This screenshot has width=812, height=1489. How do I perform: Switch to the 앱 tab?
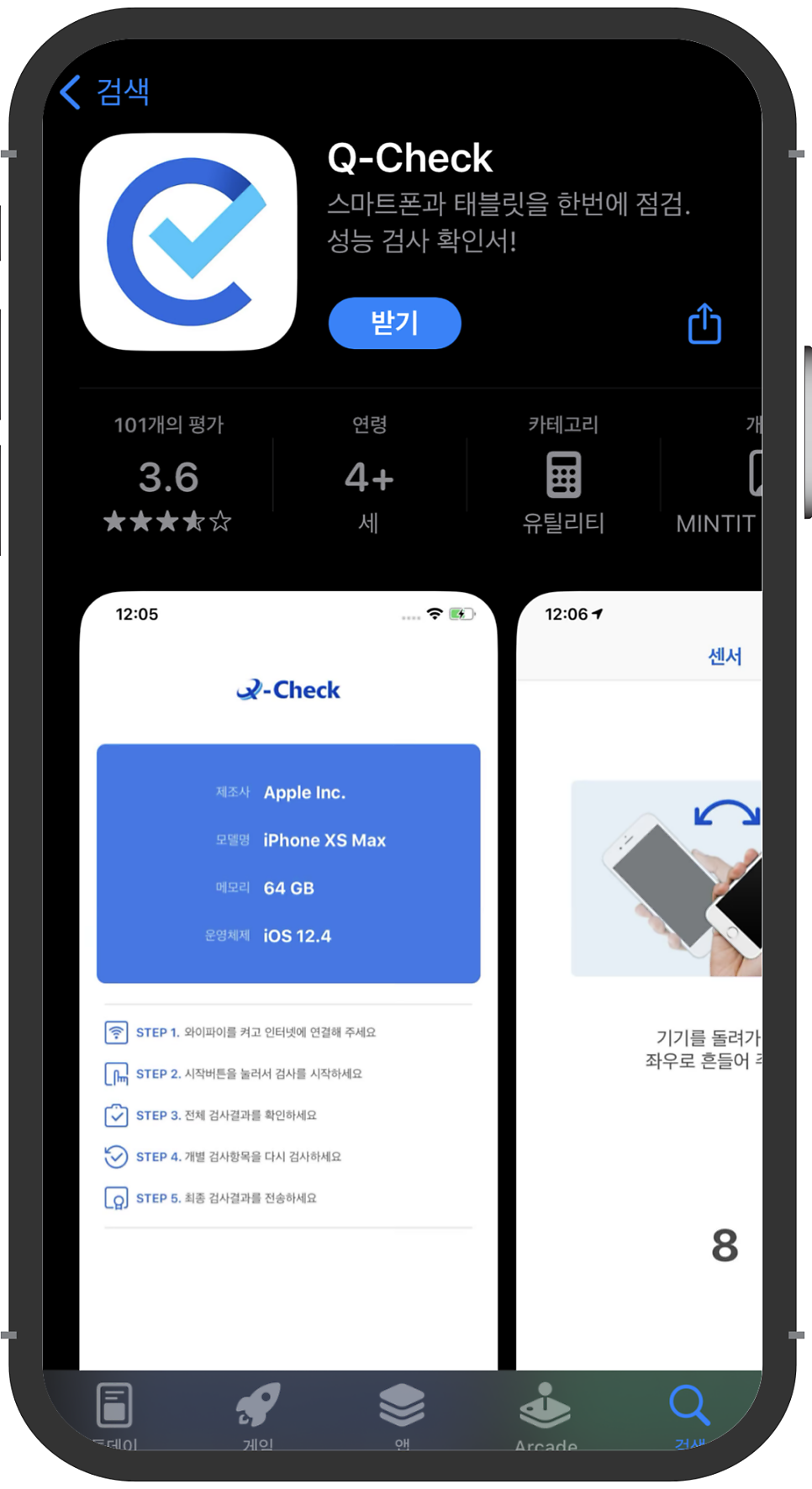(402, 1412)
